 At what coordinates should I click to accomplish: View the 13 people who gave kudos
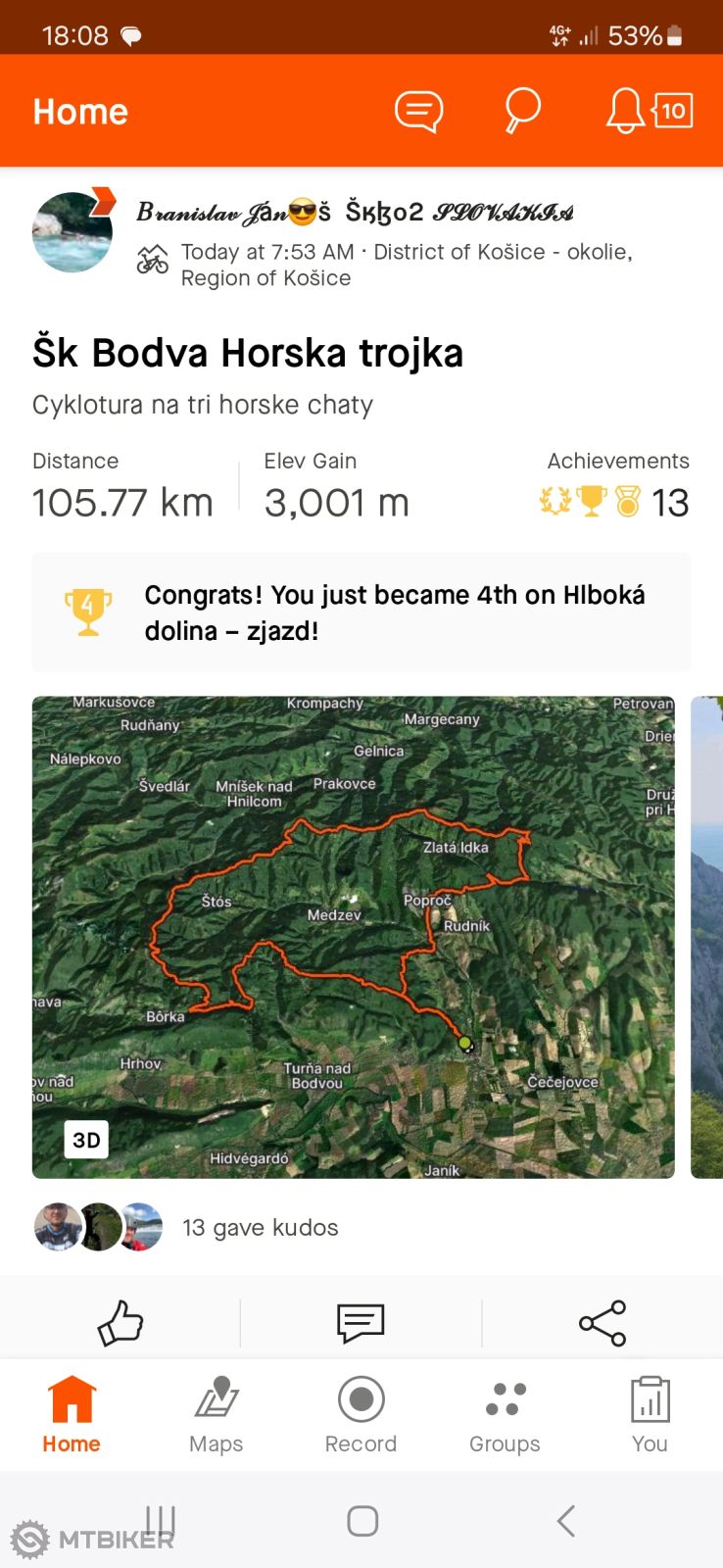click(x=260, y=1228)
